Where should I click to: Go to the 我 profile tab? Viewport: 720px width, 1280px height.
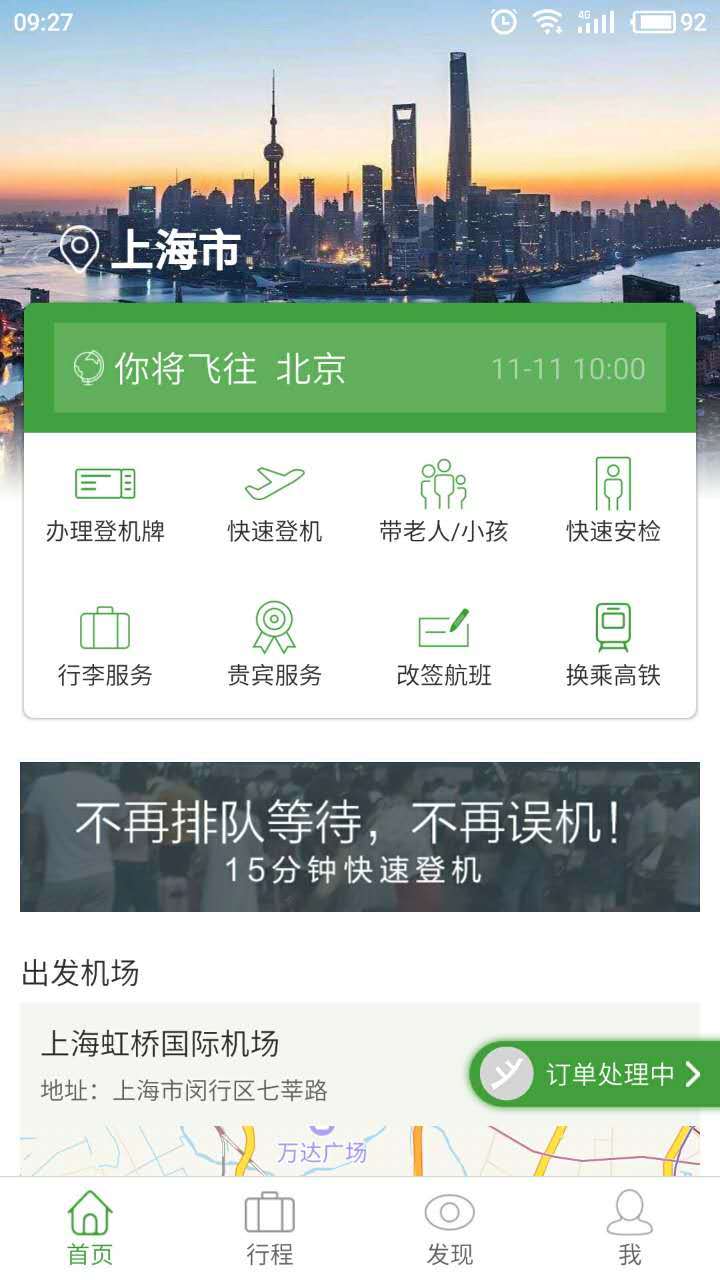pos(630,1228)
